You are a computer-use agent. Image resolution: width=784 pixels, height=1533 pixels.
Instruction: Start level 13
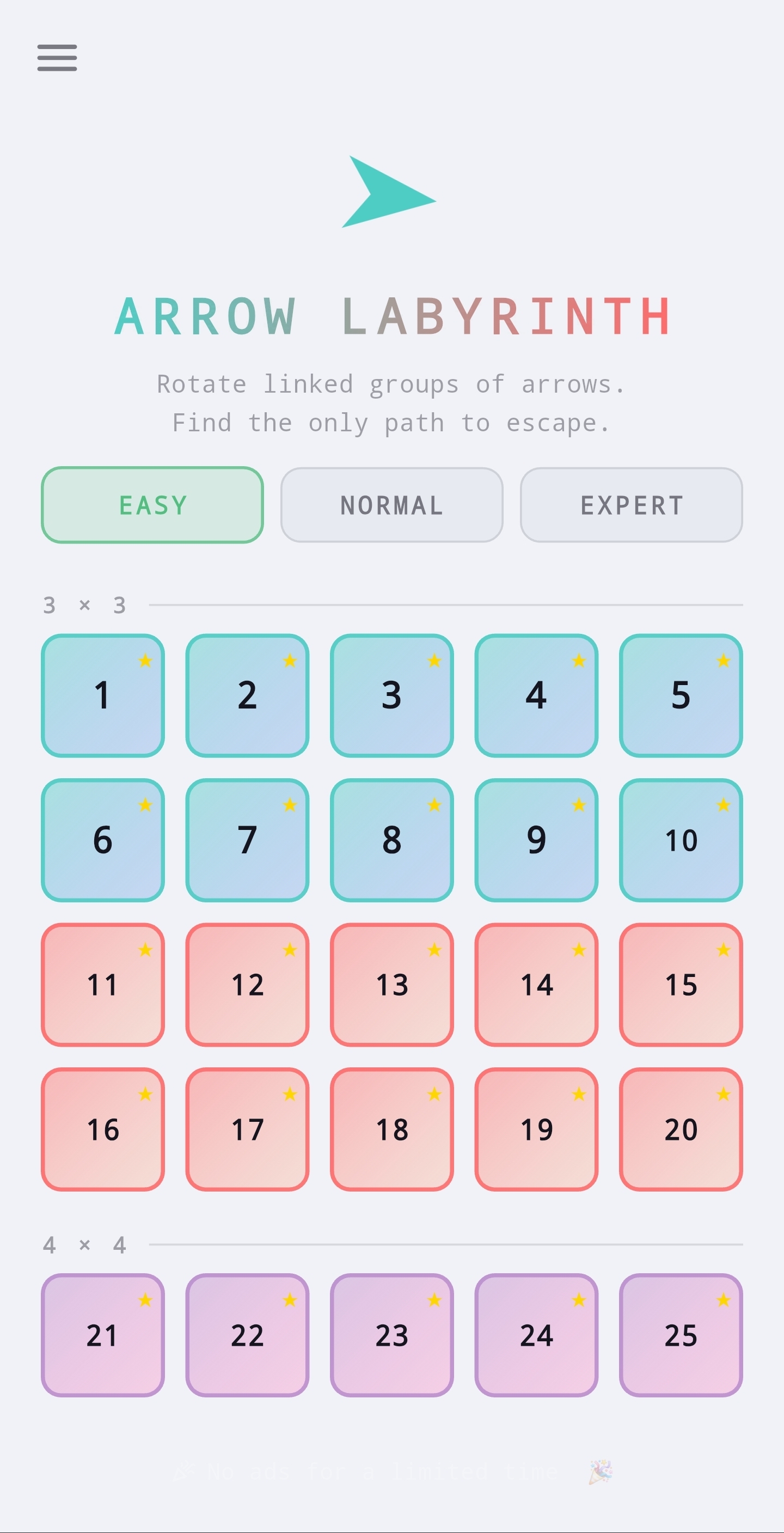[392, 984]
